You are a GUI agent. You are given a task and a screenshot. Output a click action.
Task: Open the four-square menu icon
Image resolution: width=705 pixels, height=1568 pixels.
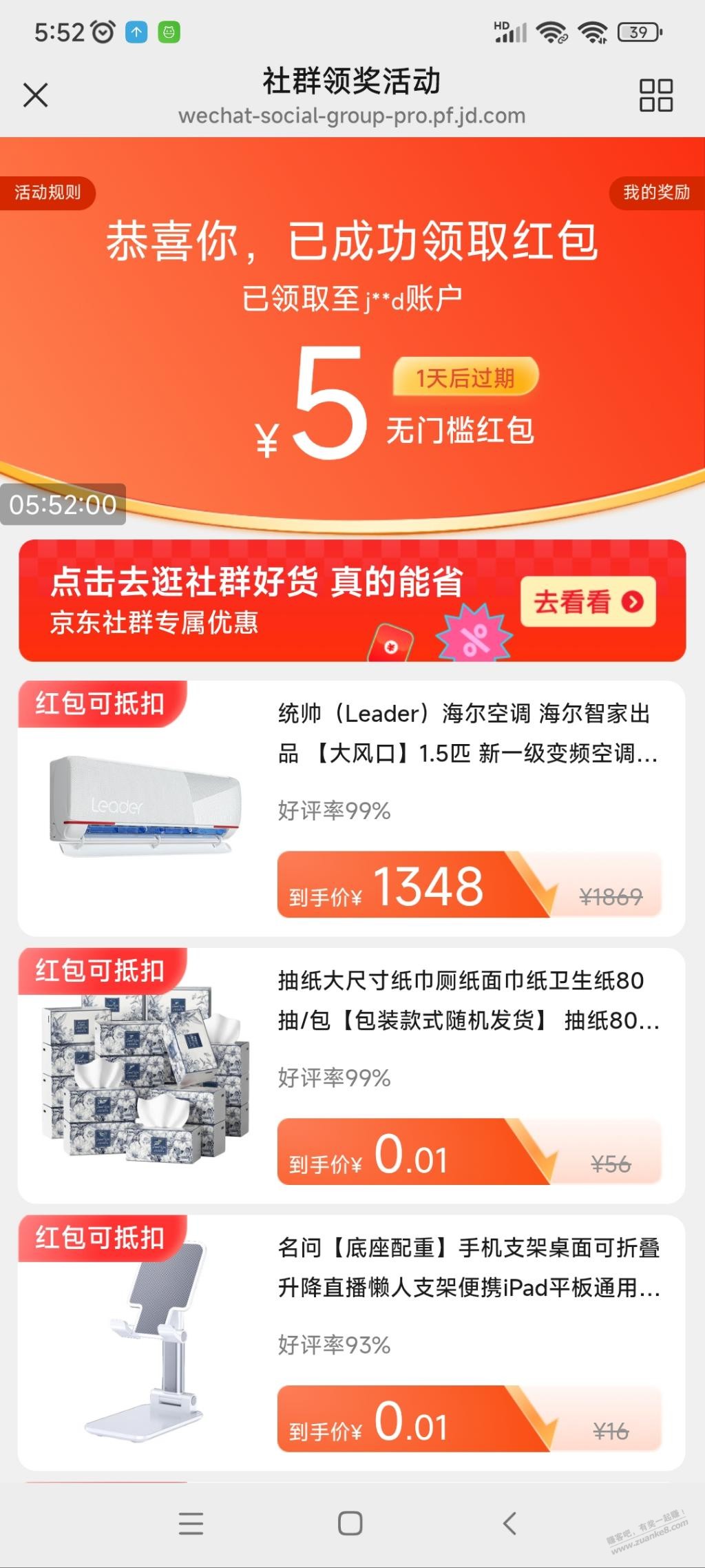pos(655,95)
